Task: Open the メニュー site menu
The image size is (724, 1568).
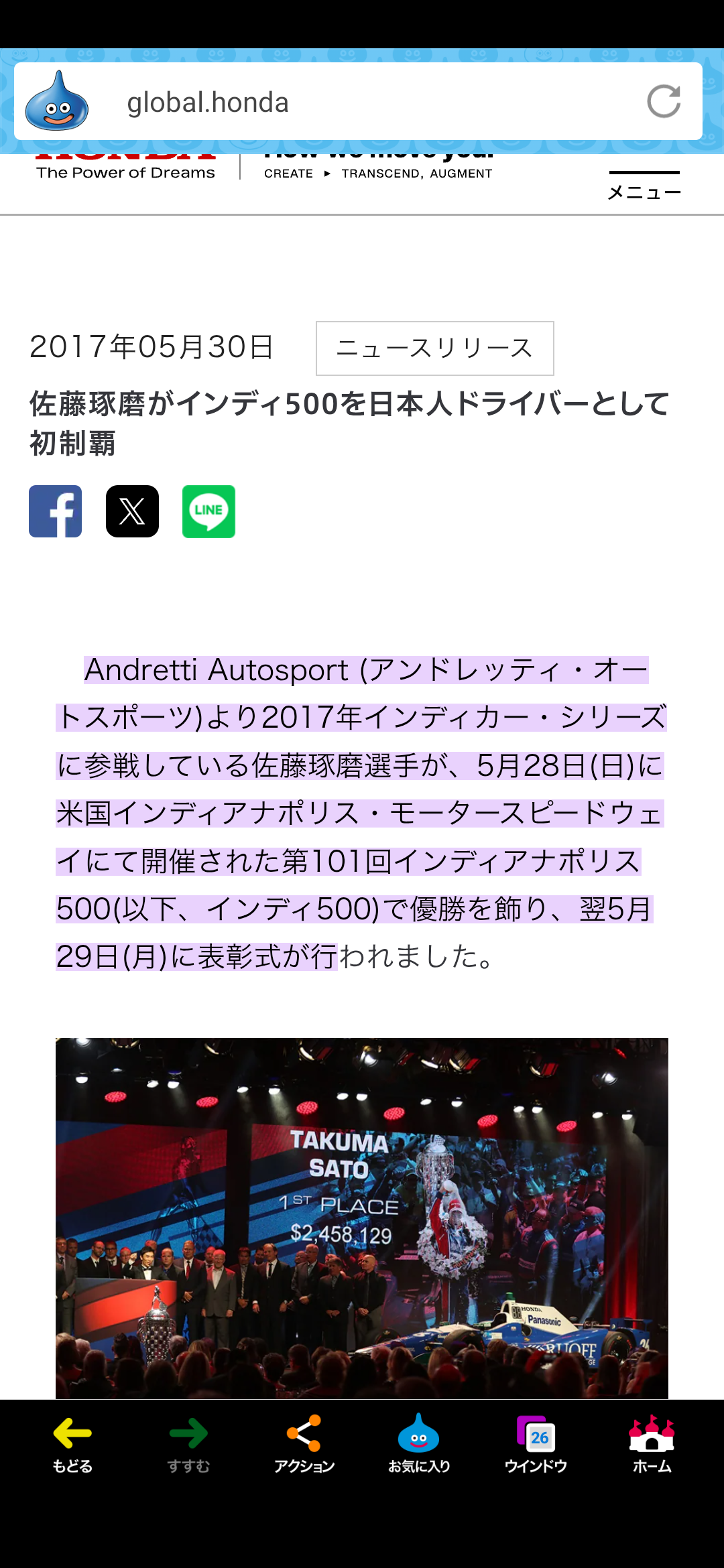Action: pos(644,186)
